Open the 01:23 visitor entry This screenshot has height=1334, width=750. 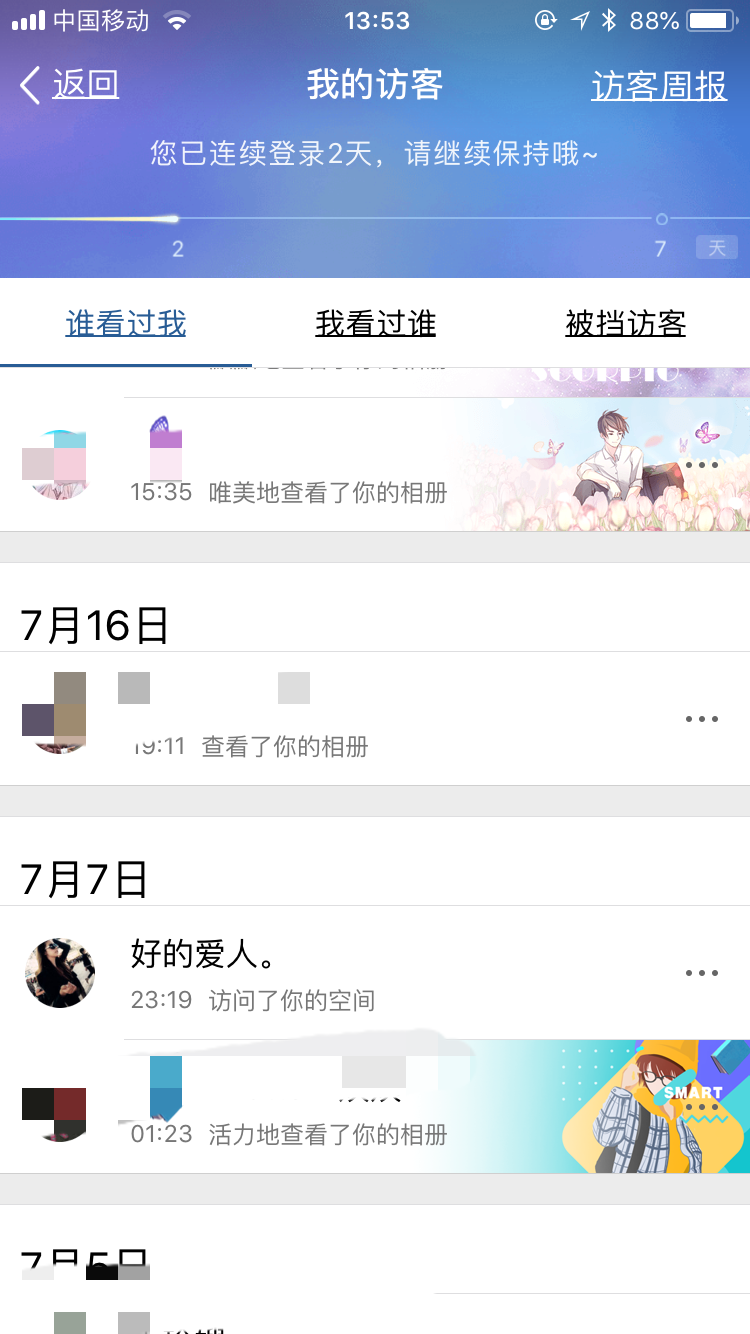click(300, 1108)
